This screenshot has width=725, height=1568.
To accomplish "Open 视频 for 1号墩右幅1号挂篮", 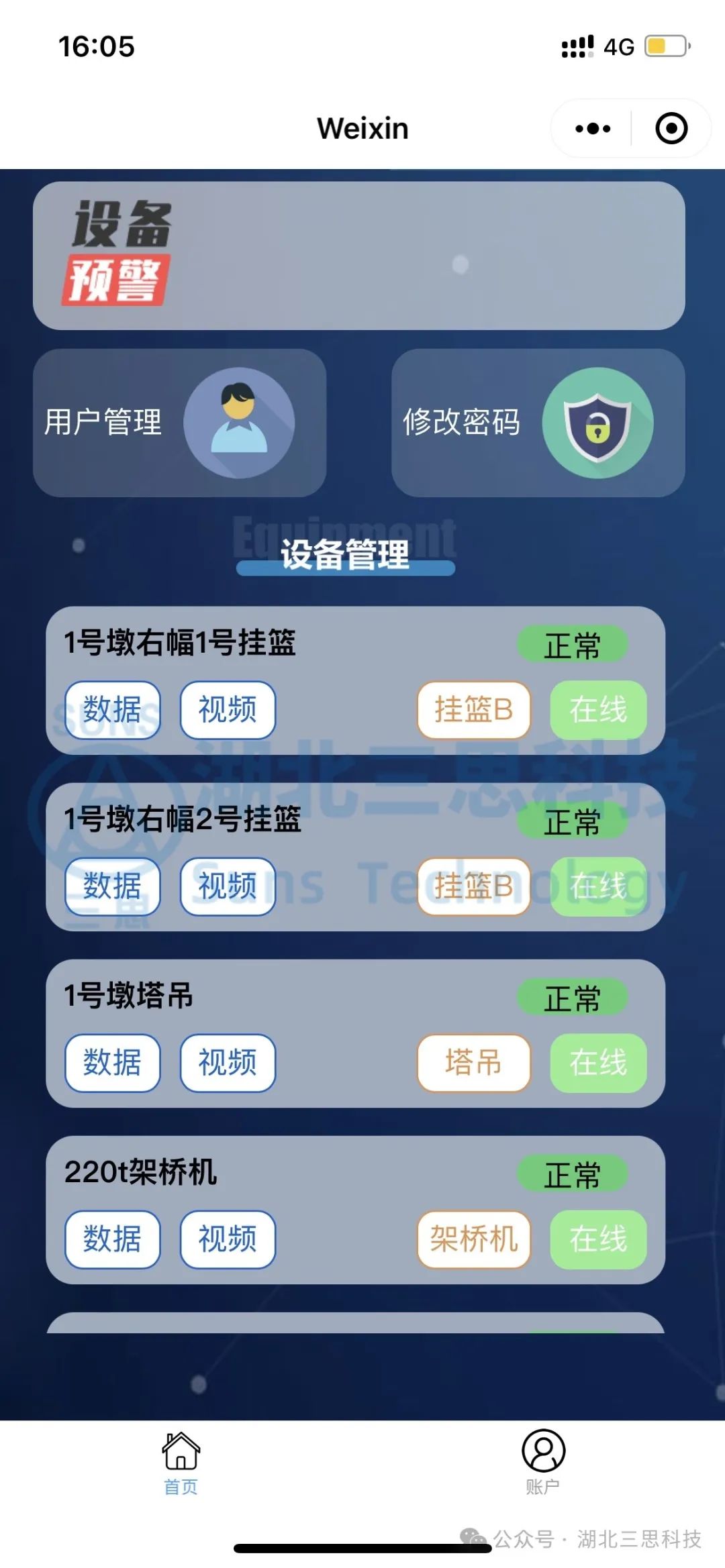I will pyautogui.click(x=228, y=710).
